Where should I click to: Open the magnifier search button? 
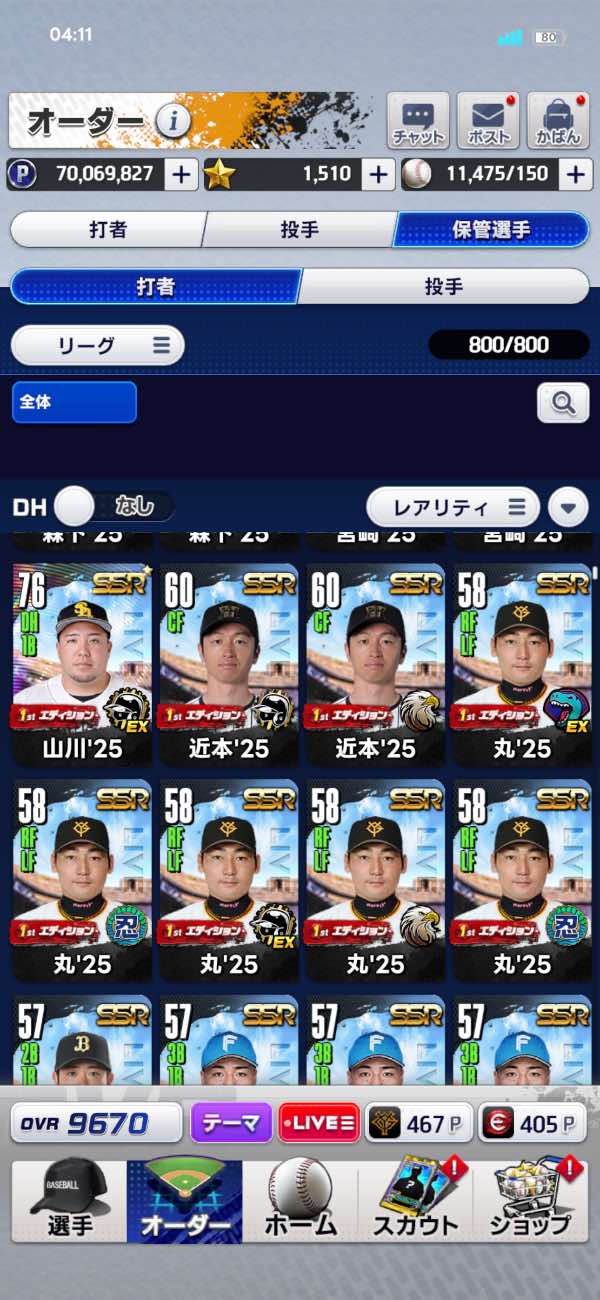(563, 402)
